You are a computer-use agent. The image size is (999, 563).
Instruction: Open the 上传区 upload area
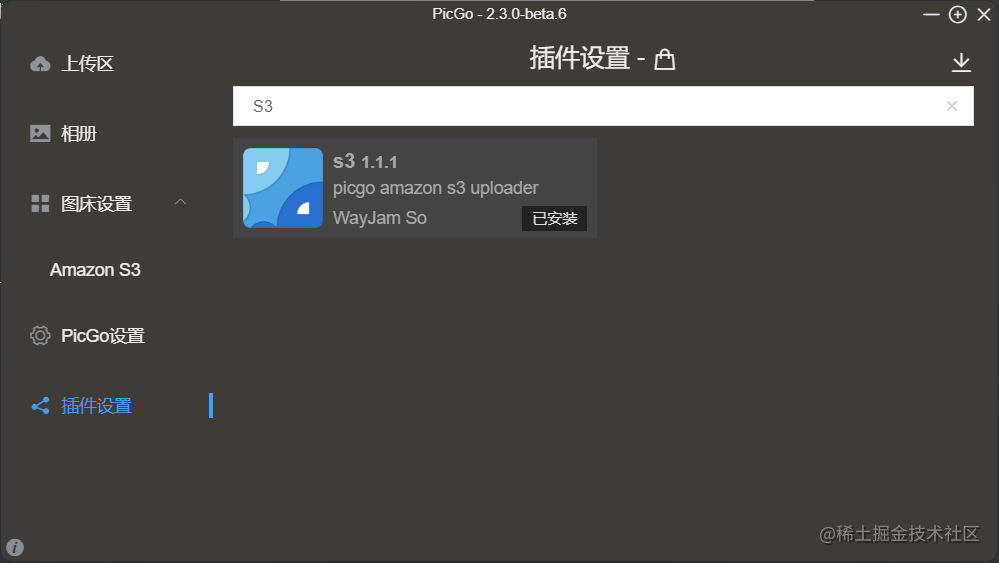tap(88, 64)
